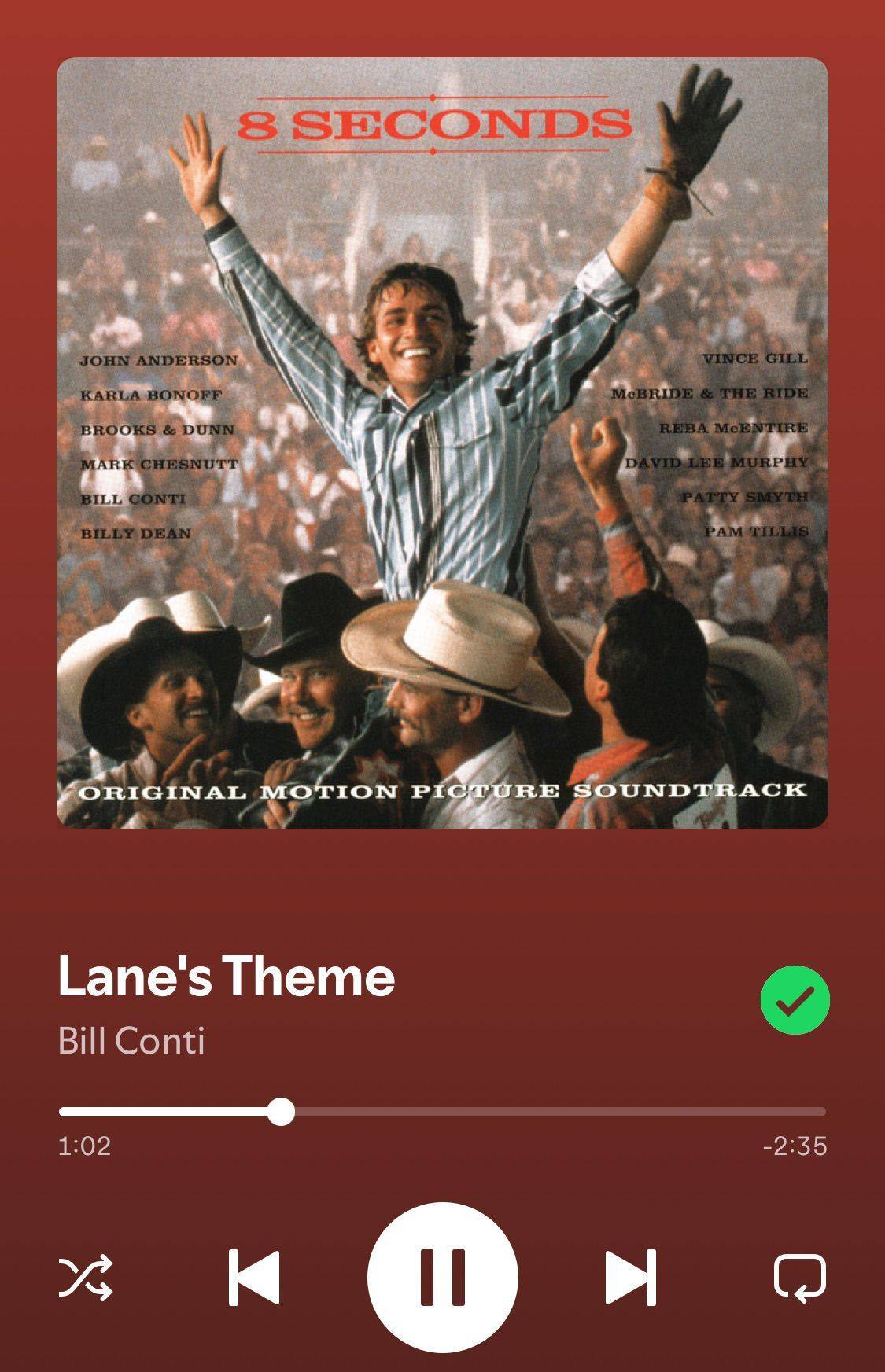Tap the playback progress bar

(x=442, y=1112)
